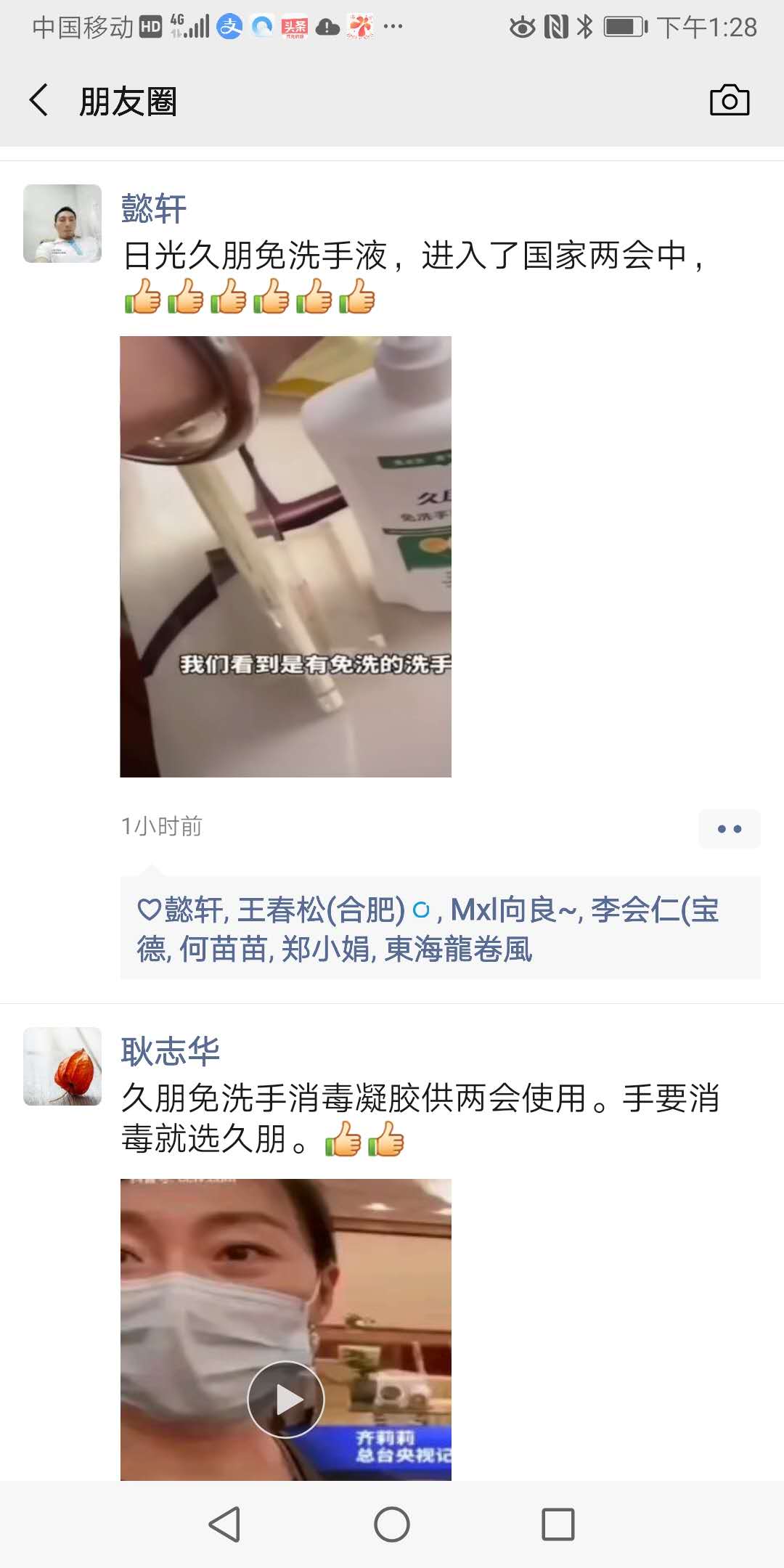Open 懿轩's profile picture
This screenshot has width=784, height=1568.
[x=62, y=224]
